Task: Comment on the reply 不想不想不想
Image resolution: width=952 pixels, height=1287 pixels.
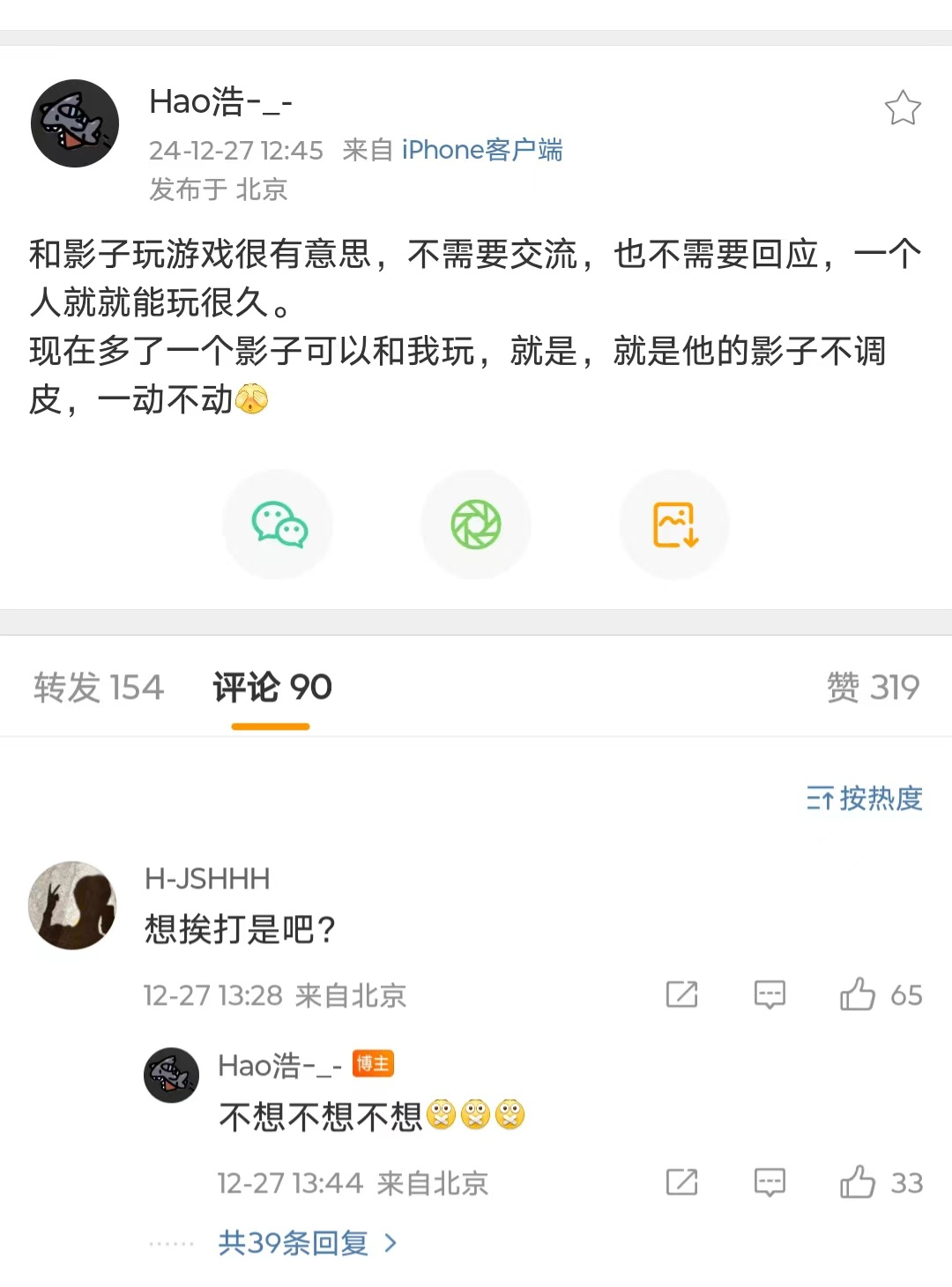Action: click(x=770, y=1182)
